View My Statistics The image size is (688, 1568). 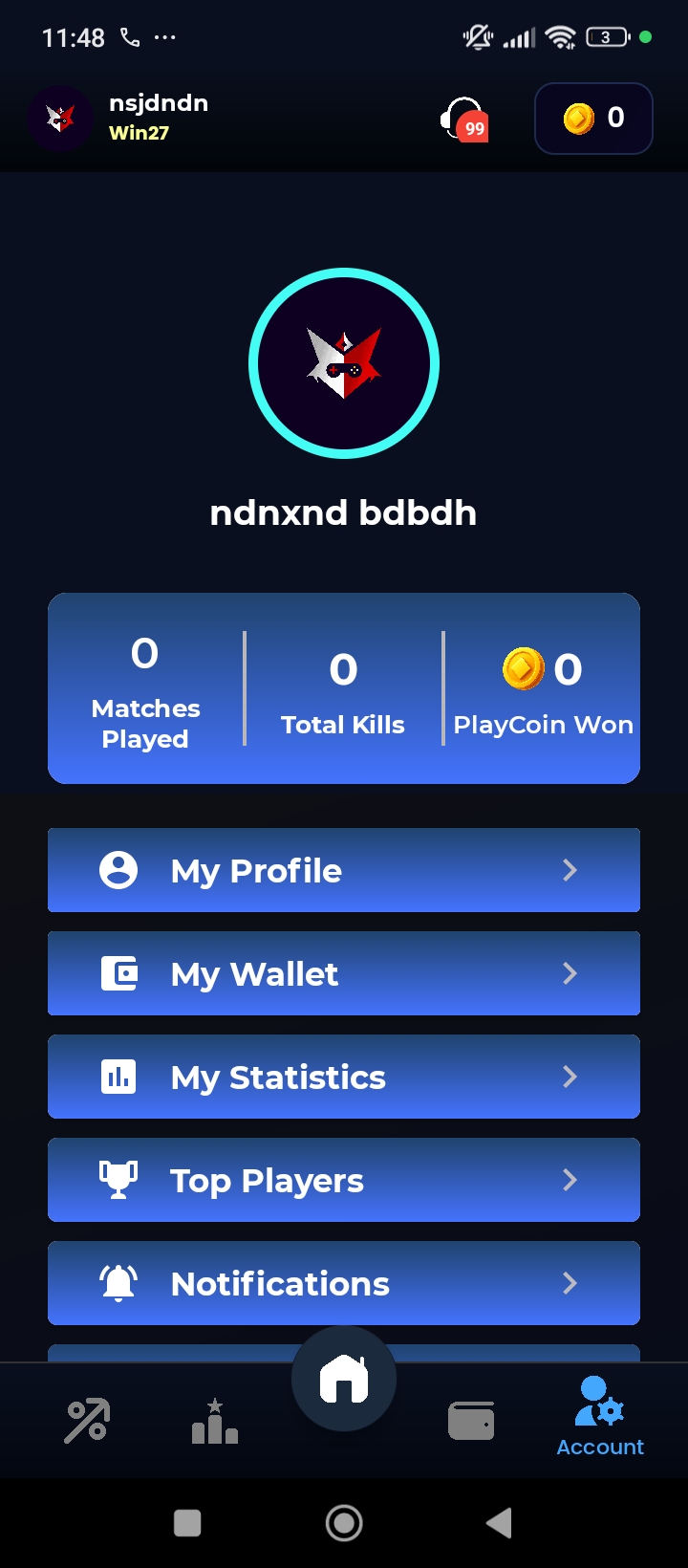pos(344,1077)
